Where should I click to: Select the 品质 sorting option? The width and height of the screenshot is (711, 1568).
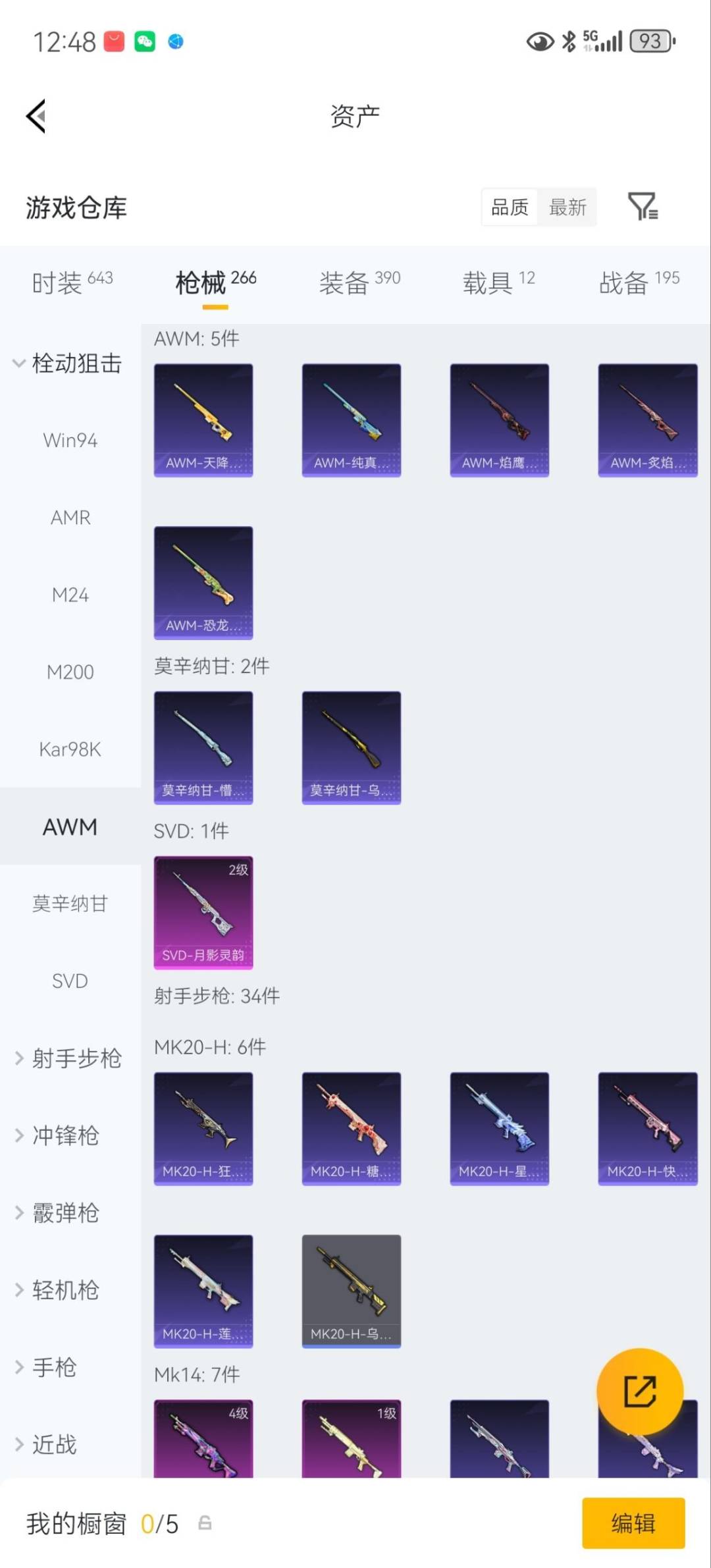click(x=509, y=207)
